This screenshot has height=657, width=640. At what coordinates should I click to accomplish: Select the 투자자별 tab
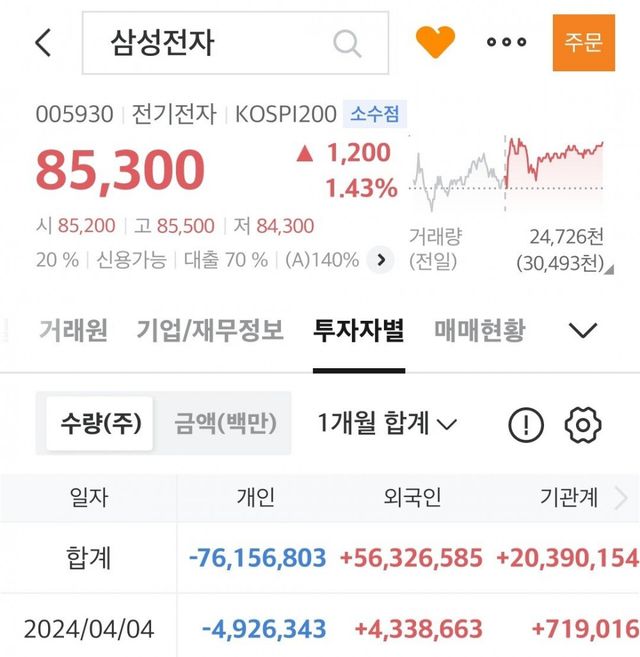click(359, 330)
